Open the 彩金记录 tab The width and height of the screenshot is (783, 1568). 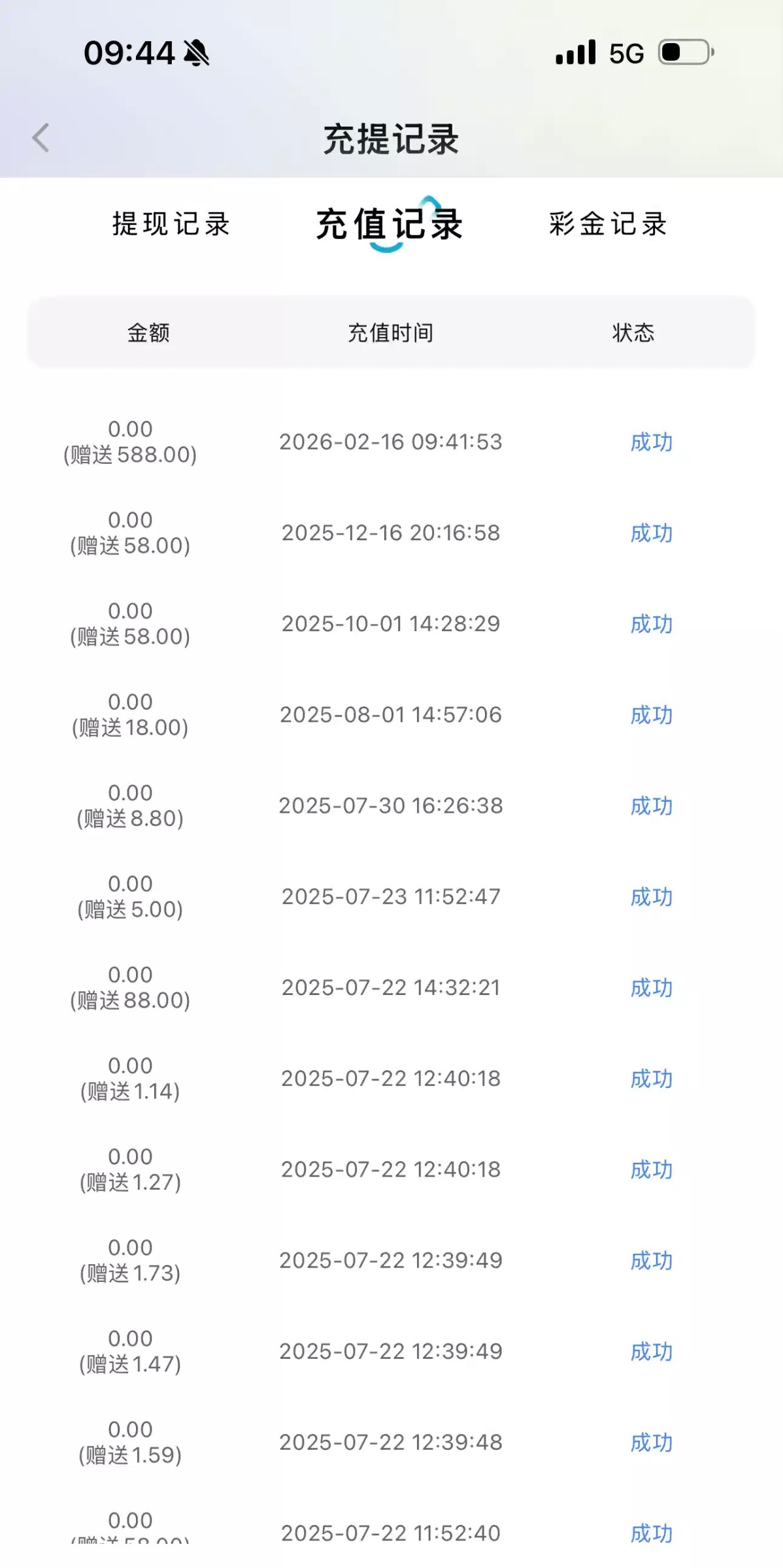[608, 224]
